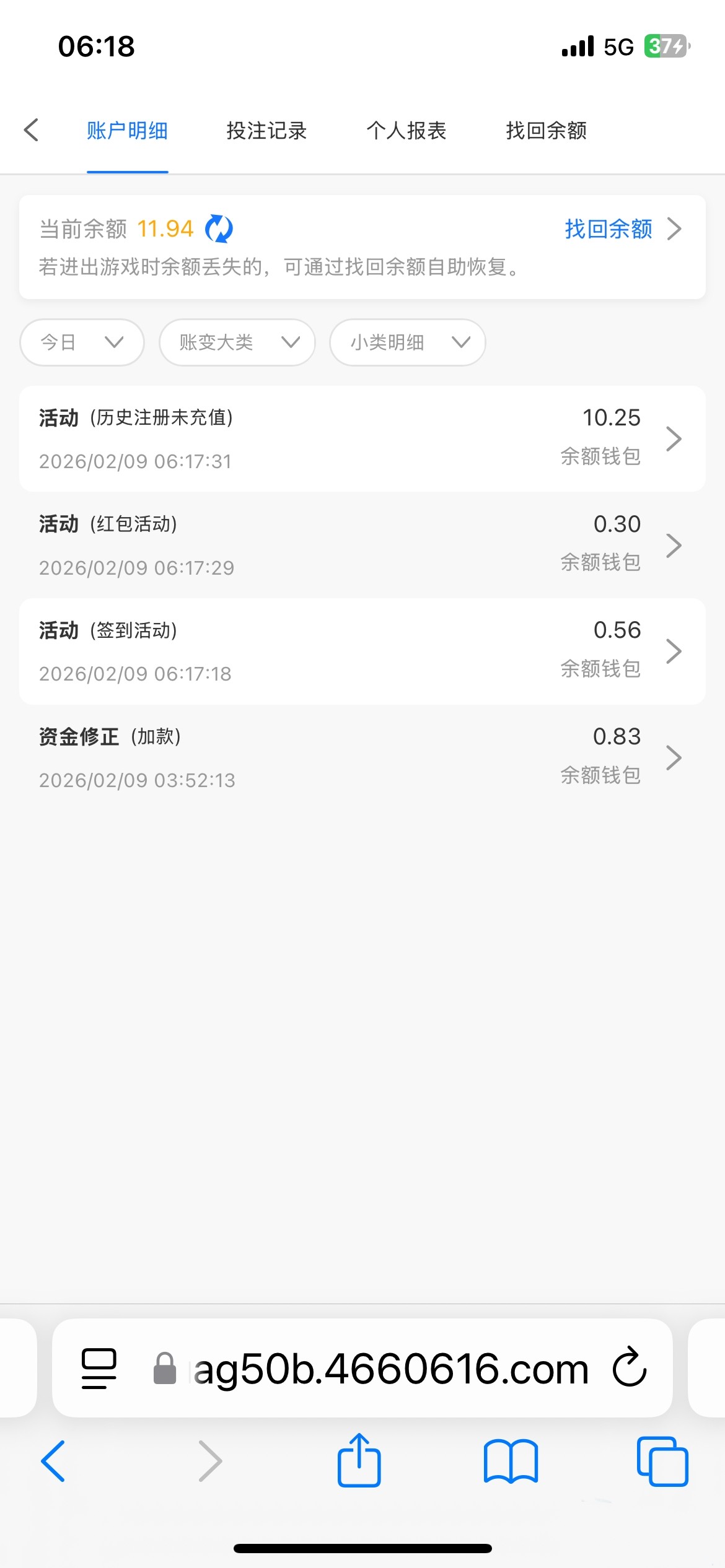Refresh the current balance amount

pyautogui.click(x=219, y=229)
